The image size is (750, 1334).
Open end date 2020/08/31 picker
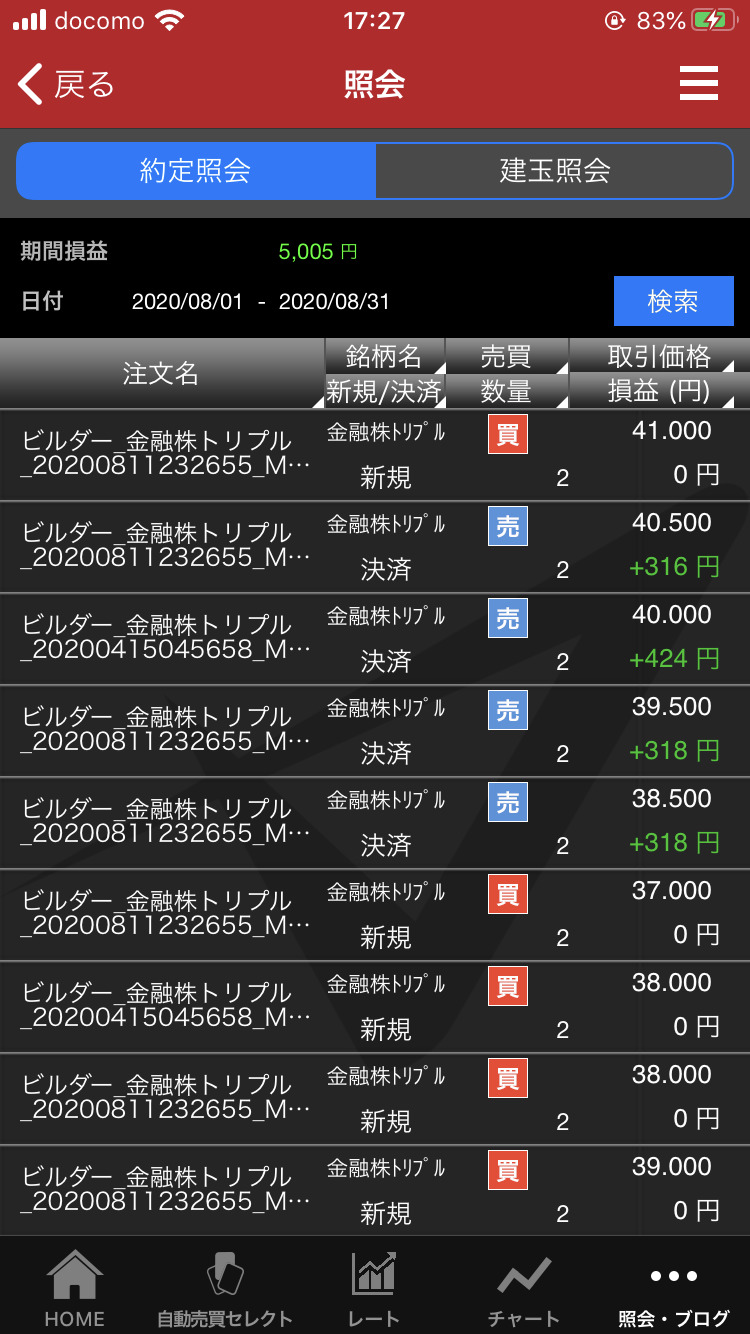(334, 302)
